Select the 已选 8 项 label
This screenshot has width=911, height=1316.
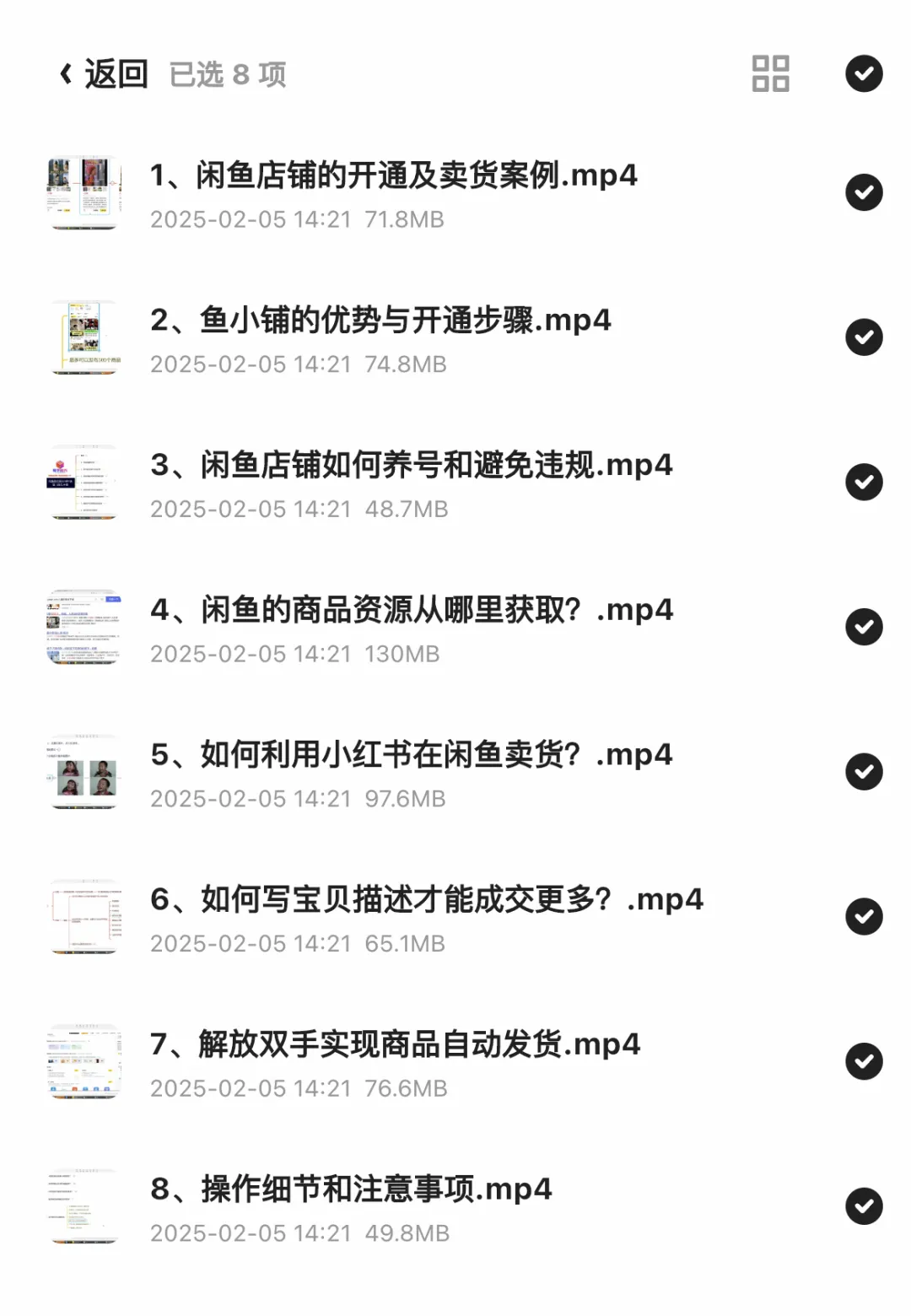coord(224,76)
